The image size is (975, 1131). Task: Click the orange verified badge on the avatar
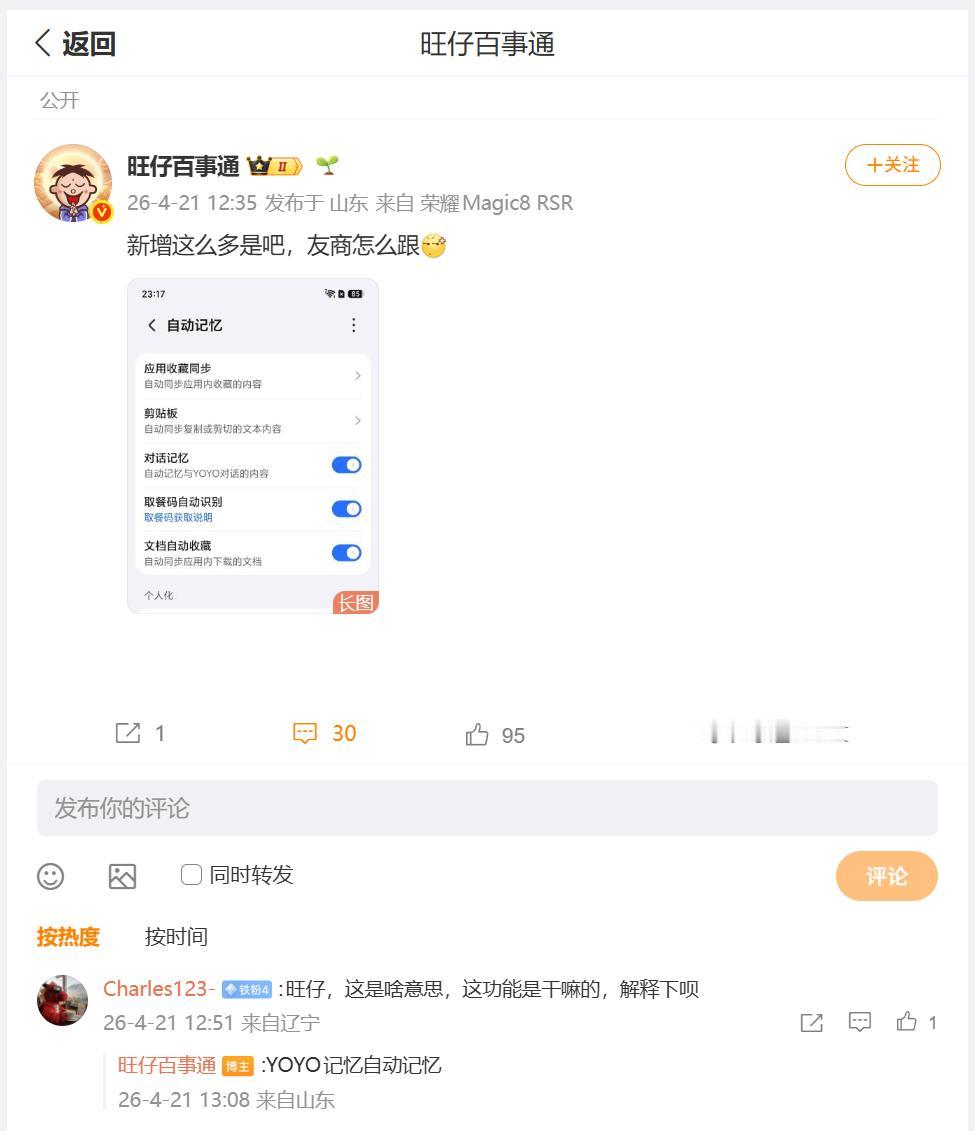tap(100, 209)
